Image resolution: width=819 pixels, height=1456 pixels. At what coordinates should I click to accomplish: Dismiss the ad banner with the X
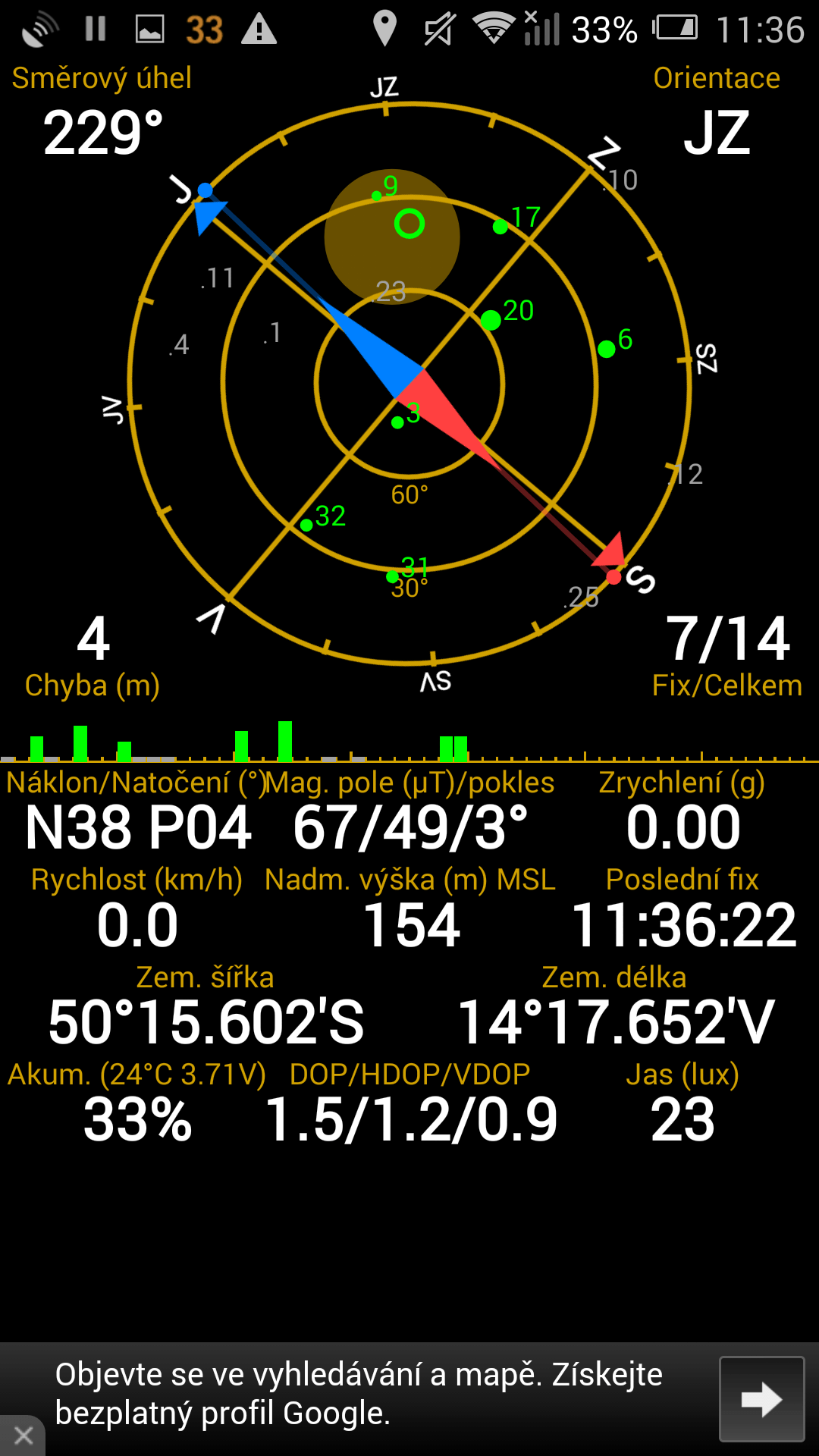pos(22,1435)
